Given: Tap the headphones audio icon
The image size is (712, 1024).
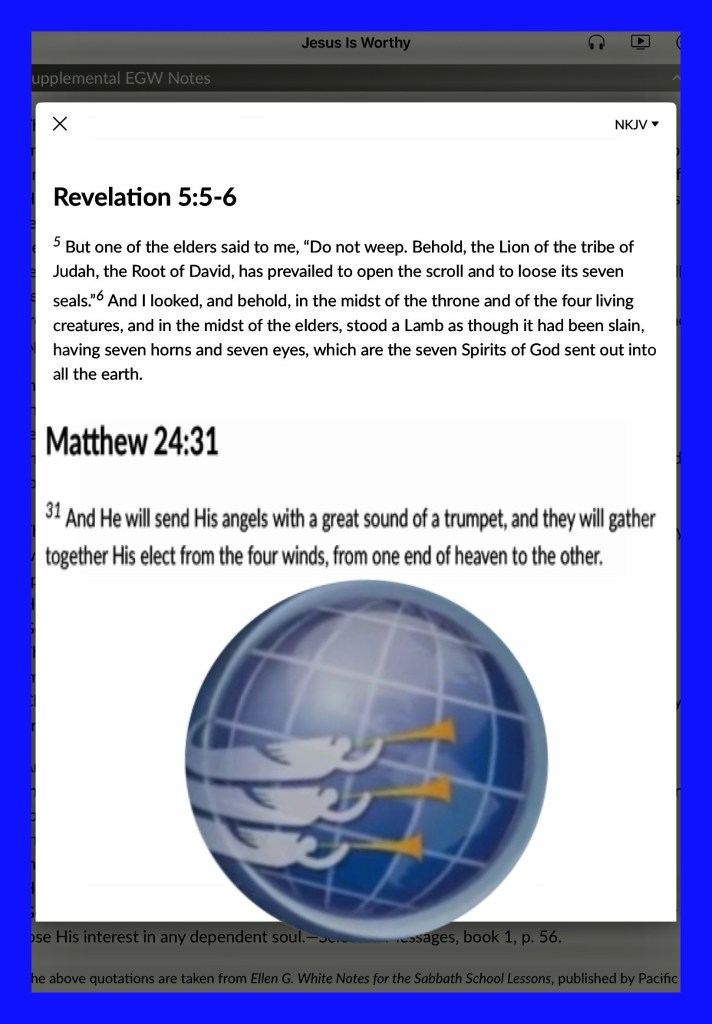Looking at the screenshot, I should tap(596, 43).
